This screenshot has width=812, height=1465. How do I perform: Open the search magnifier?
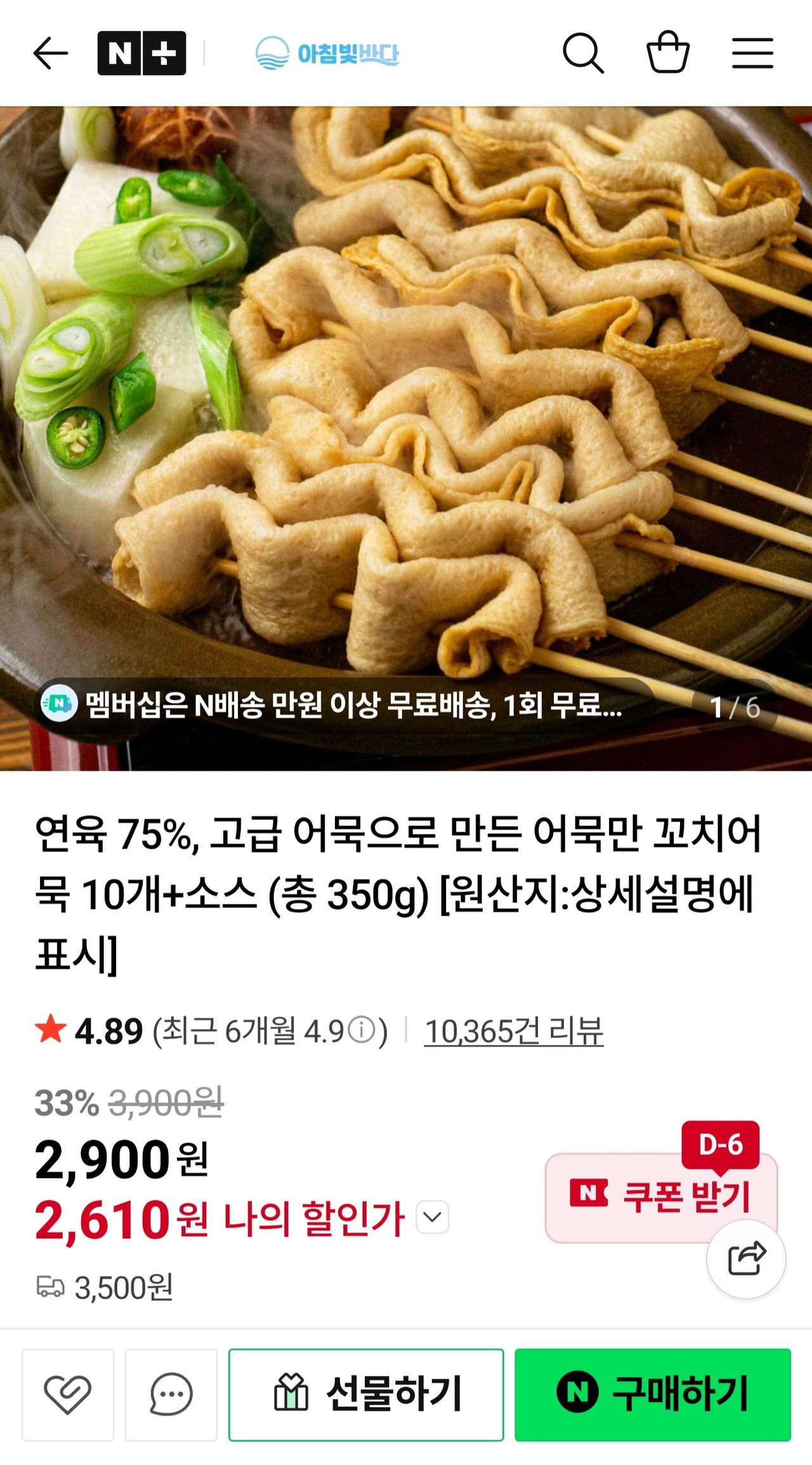coord(582,53)
